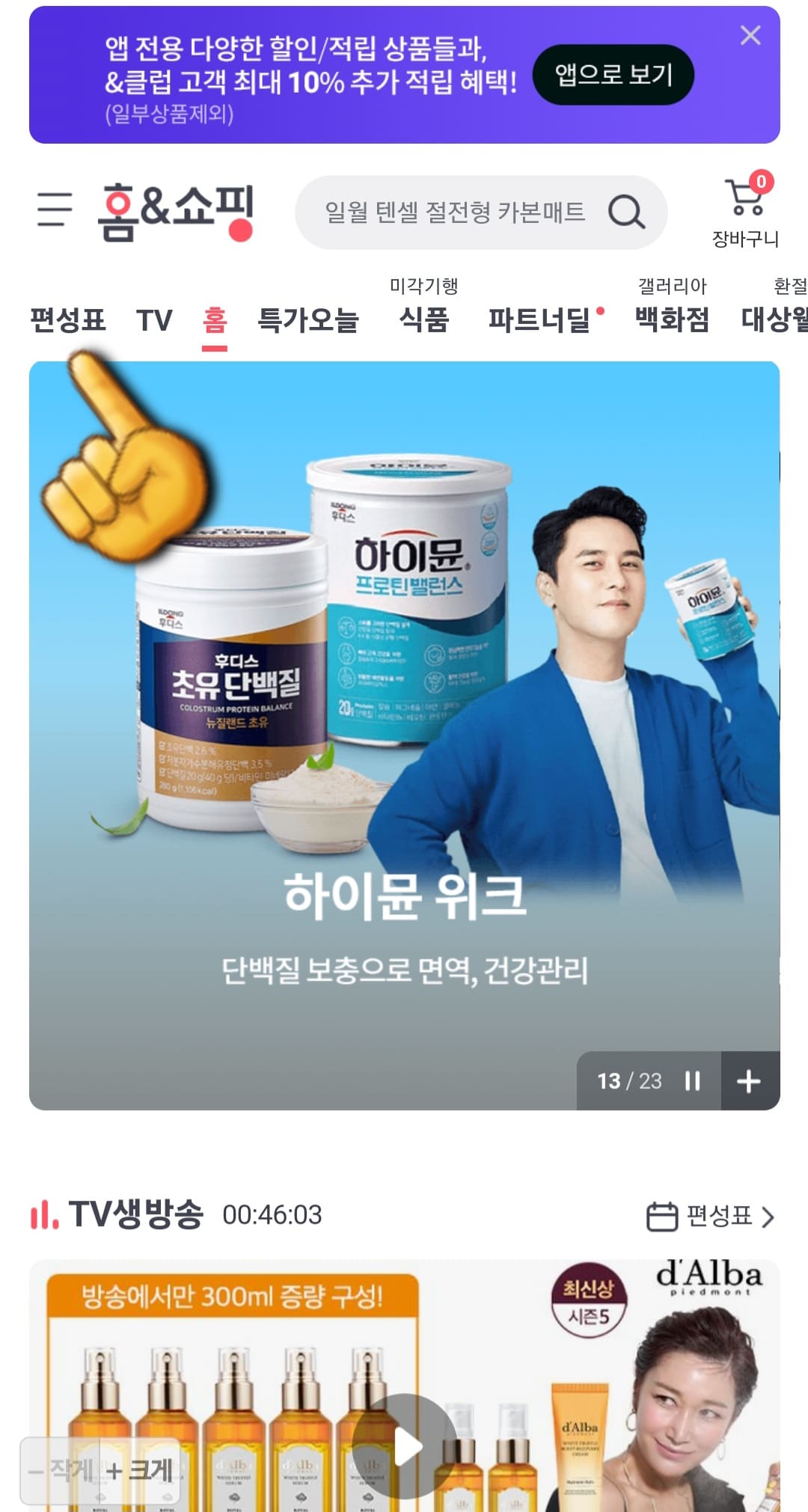The height and width of the screenshot is (1512, 808).
Task: Switch to the TV tab
Action: [153, 320]
